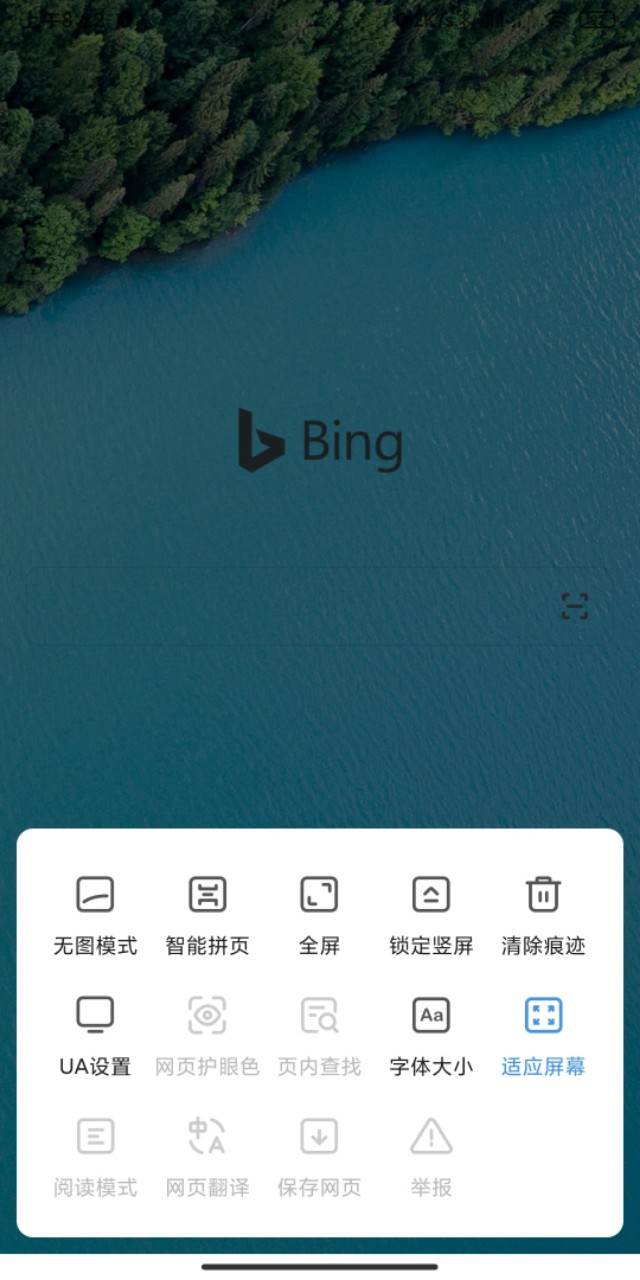
Task: Open UA设置 settings
Action: (95, 1035)
